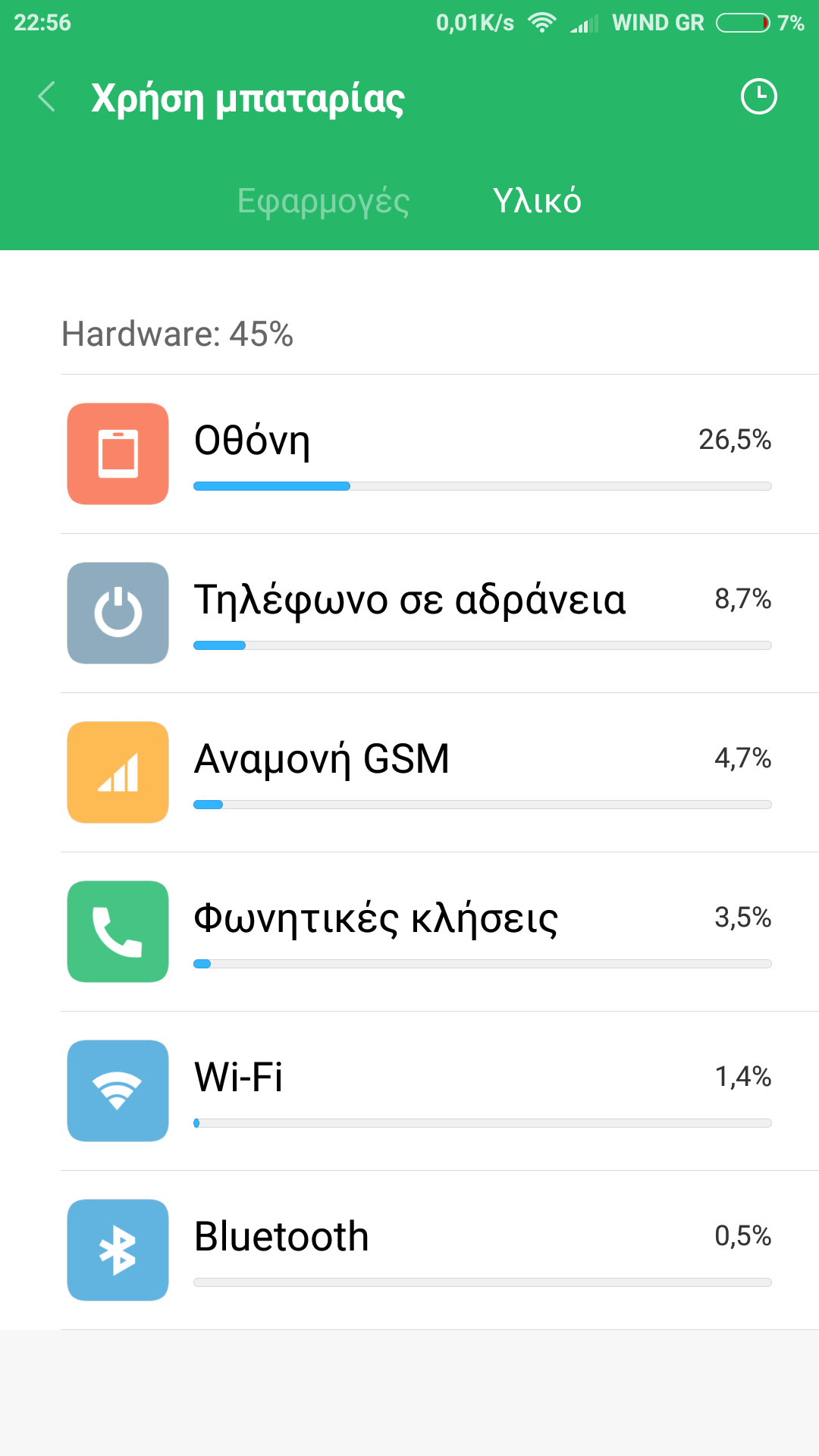This screenshot has width=819, height=1456.
Task: Select the Υλικό tab
Action: coord(537,201)
